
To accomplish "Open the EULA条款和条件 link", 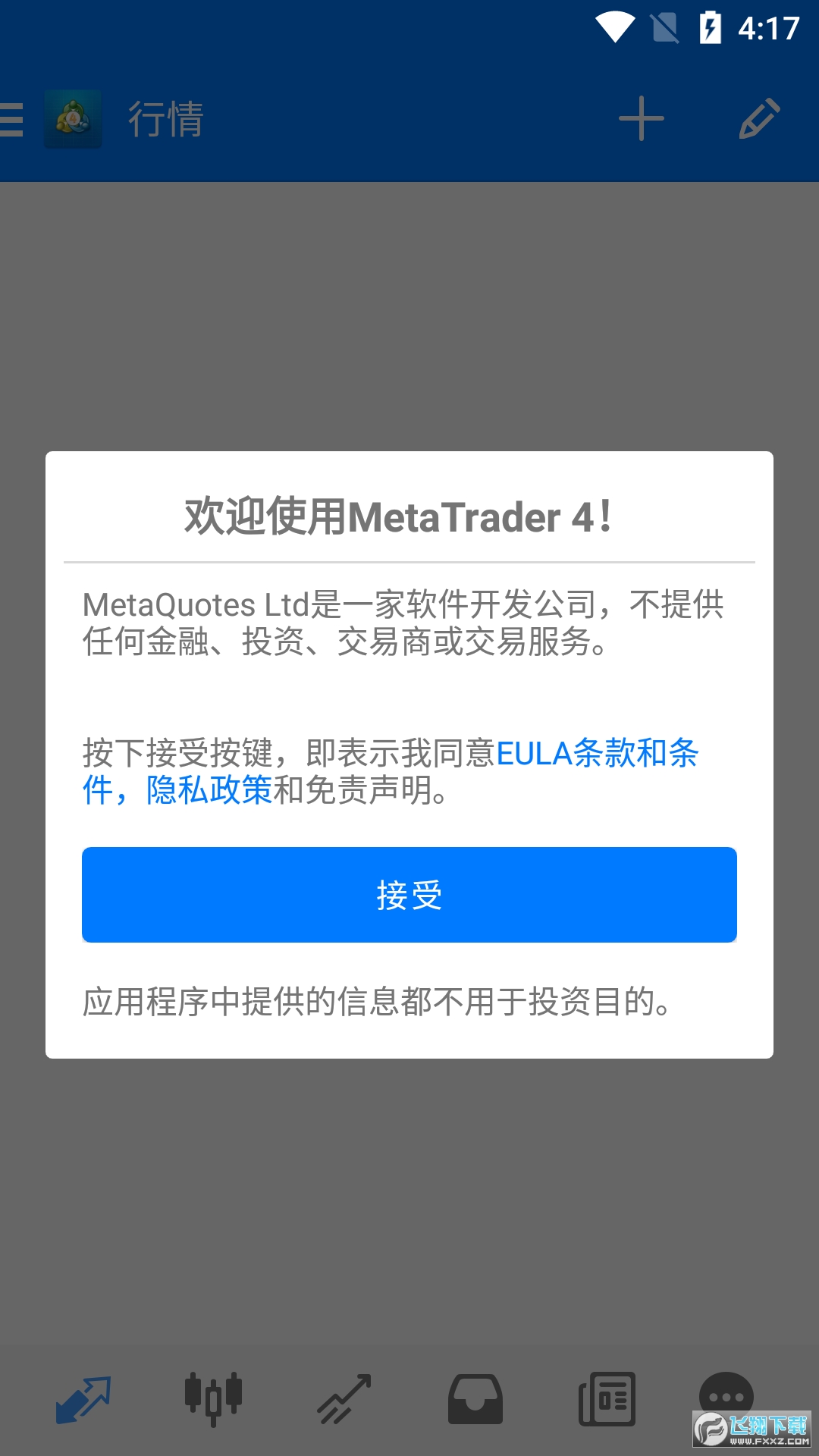I will click(597, 754).
